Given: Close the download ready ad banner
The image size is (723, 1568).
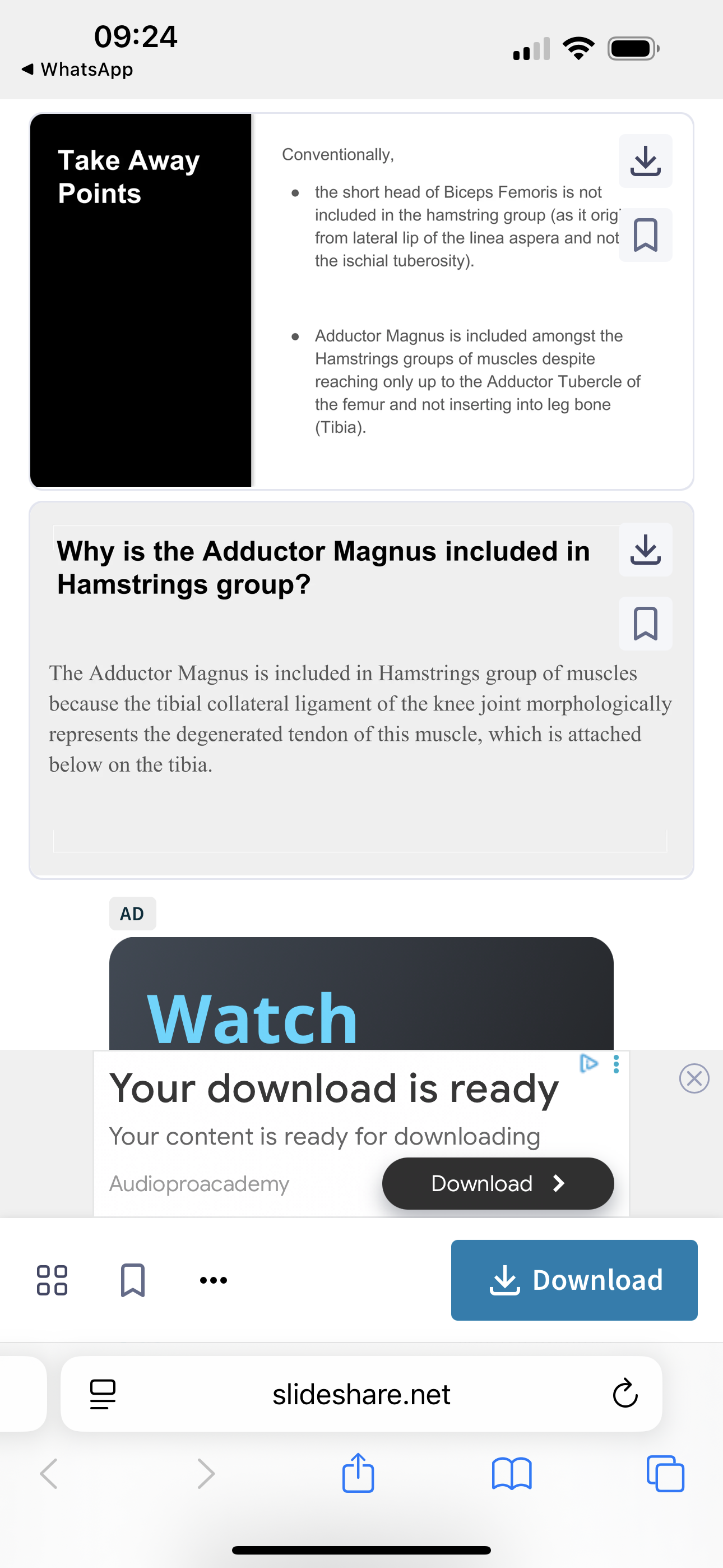Looking at the screenshot, I should (694, 1078).
